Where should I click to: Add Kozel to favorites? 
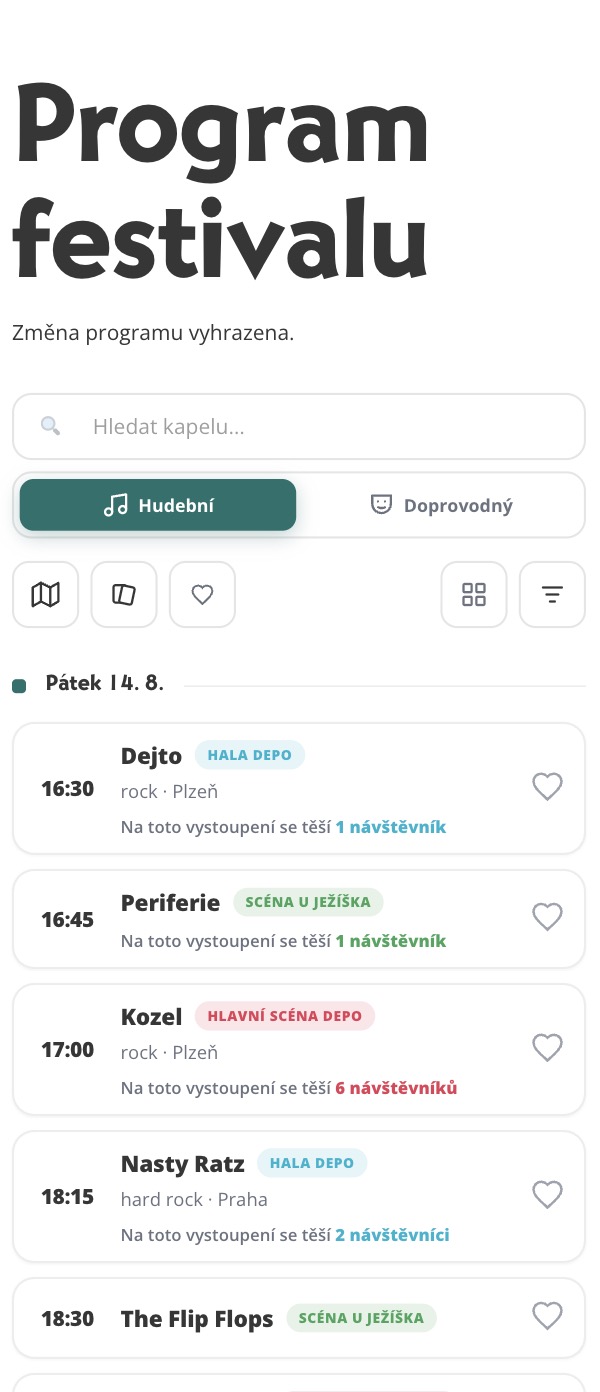tap(547, 1048)
